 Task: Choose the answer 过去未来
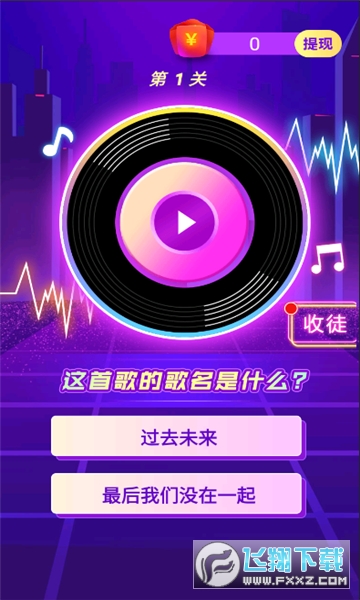tap(177, 436)
